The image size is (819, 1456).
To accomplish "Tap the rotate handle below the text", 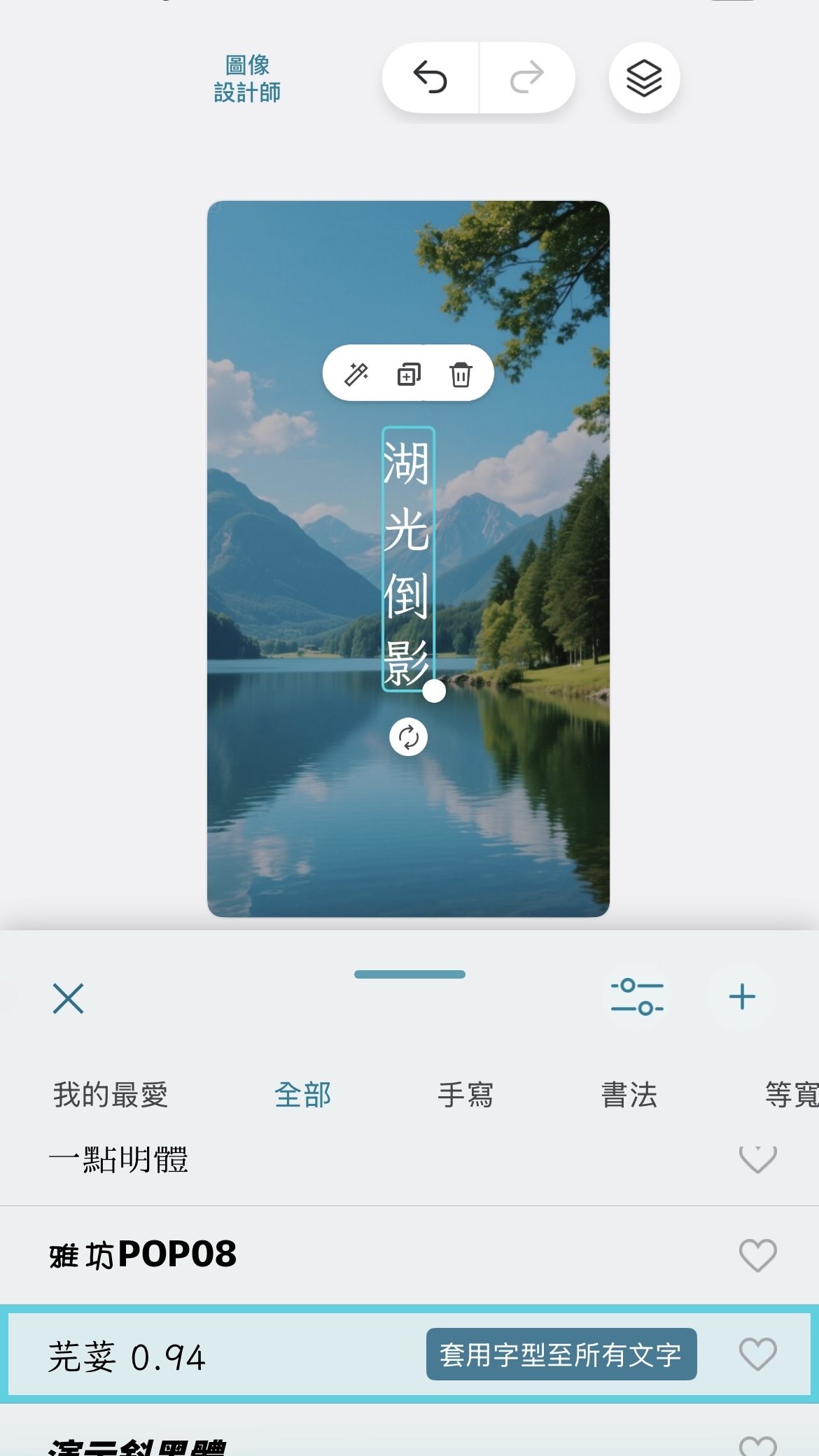I will pyautogui.click(x=408, y=737).
